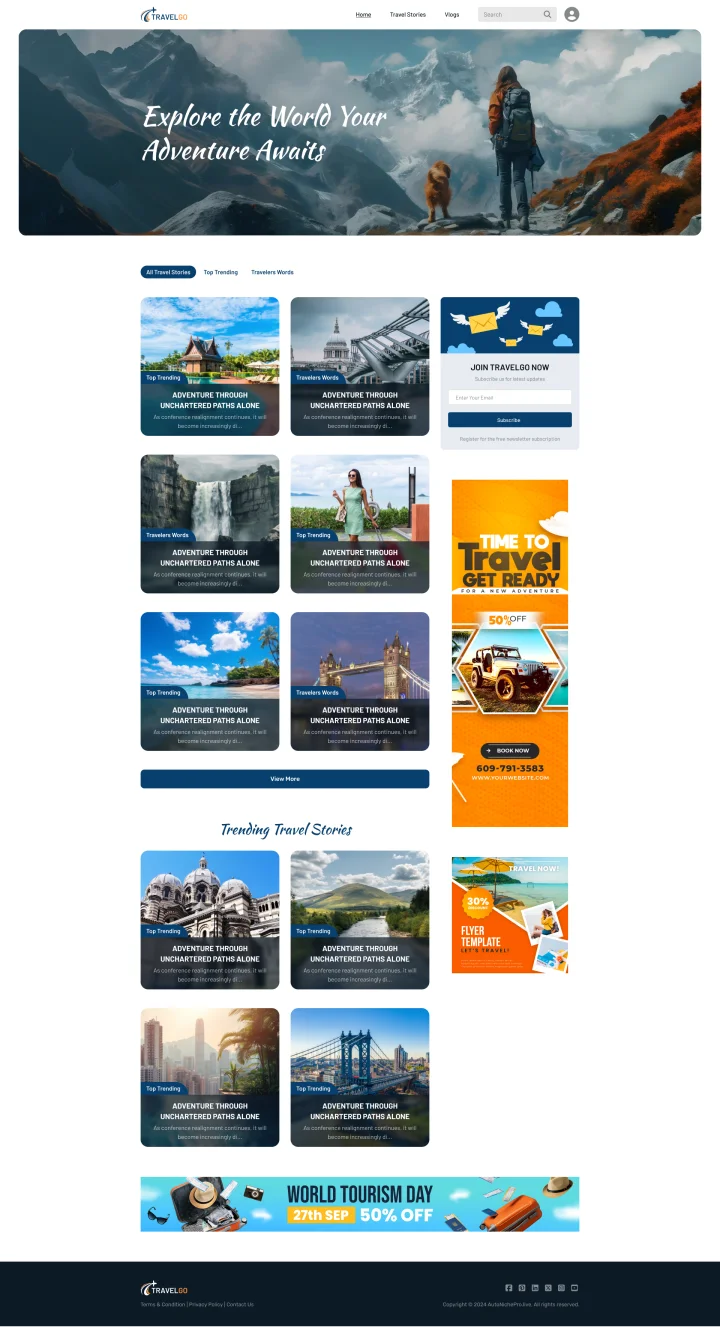This screenshot has width=720, height=1327.
Task: Go to the Home nav link
Action: (363, 15)
